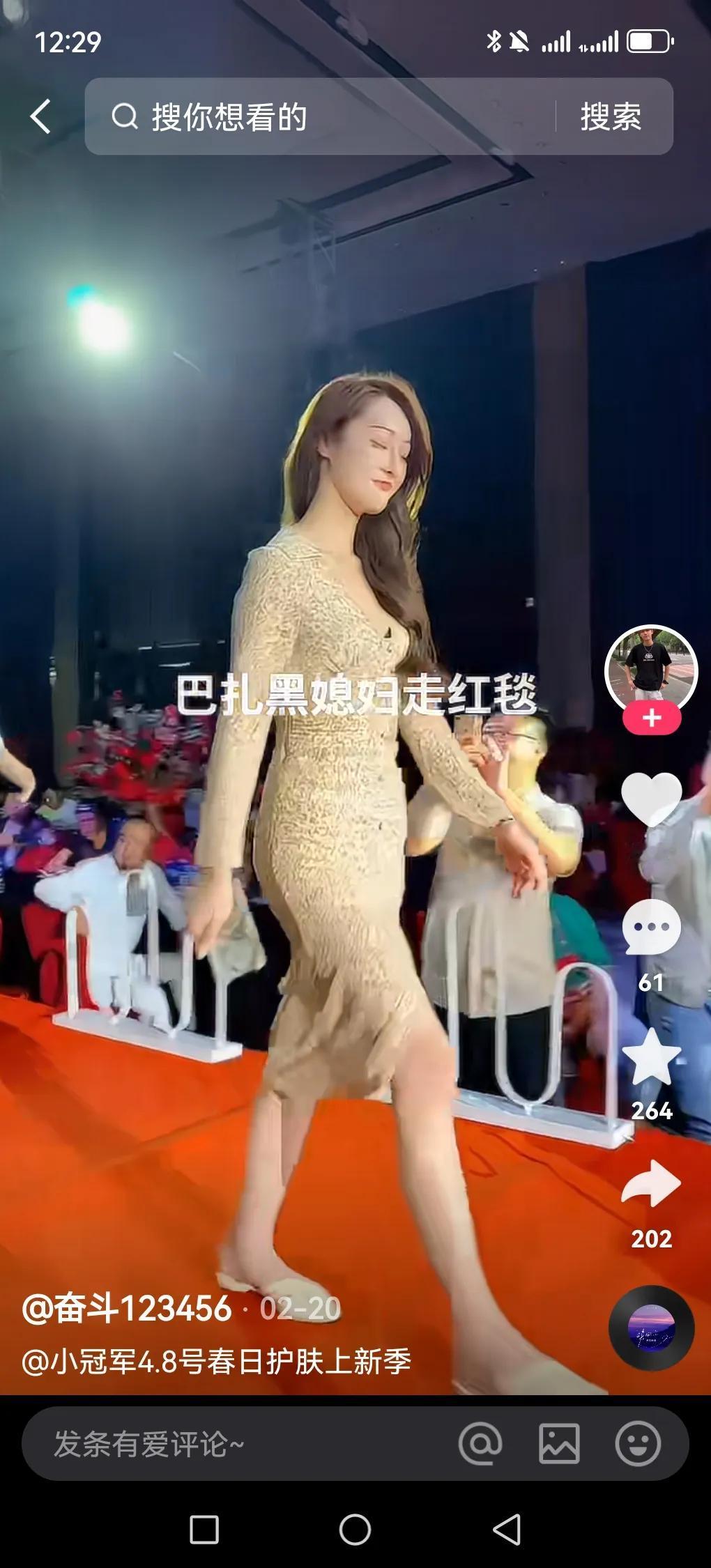Go back using the left arrow
The image size is (711, 1568).
click(x=40, y=118)
